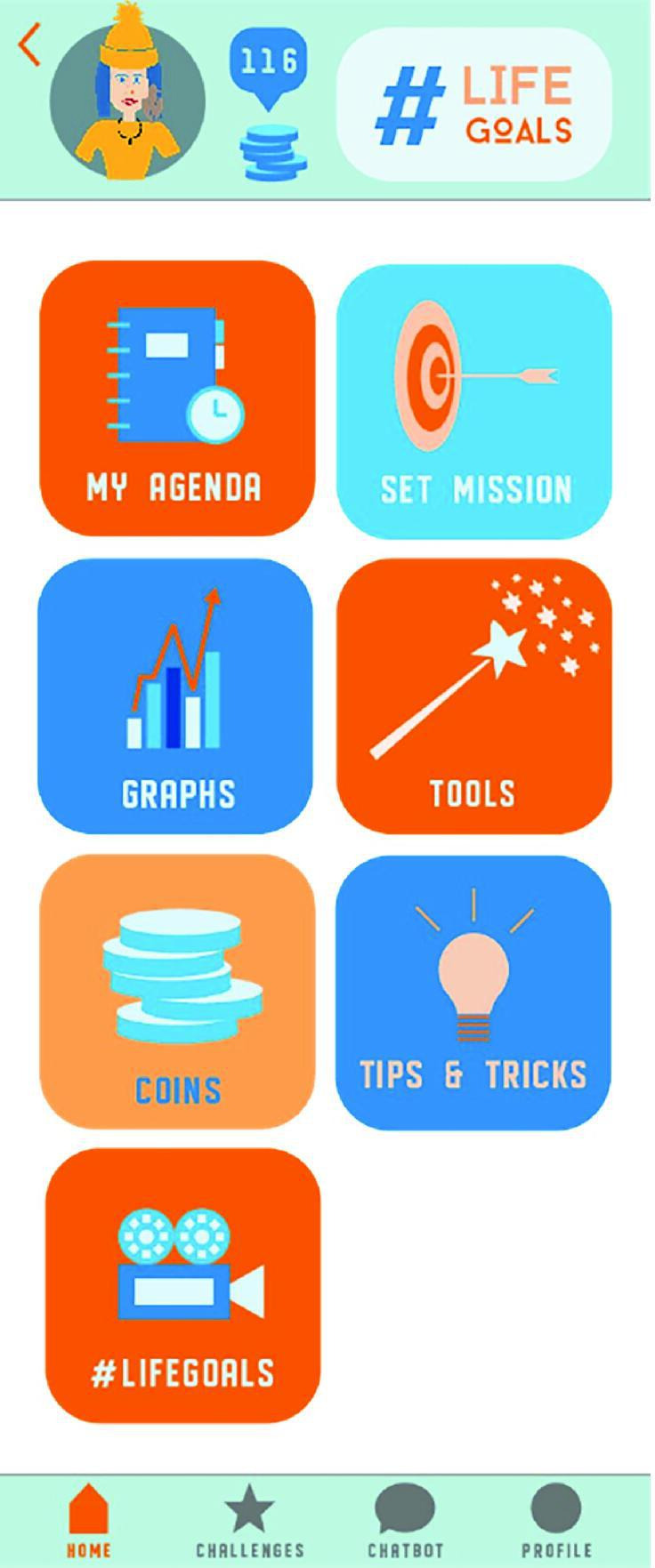Select the Set Mission tile
The width and height of the screenshot is (655, 1568).
(x=473, y=400)
